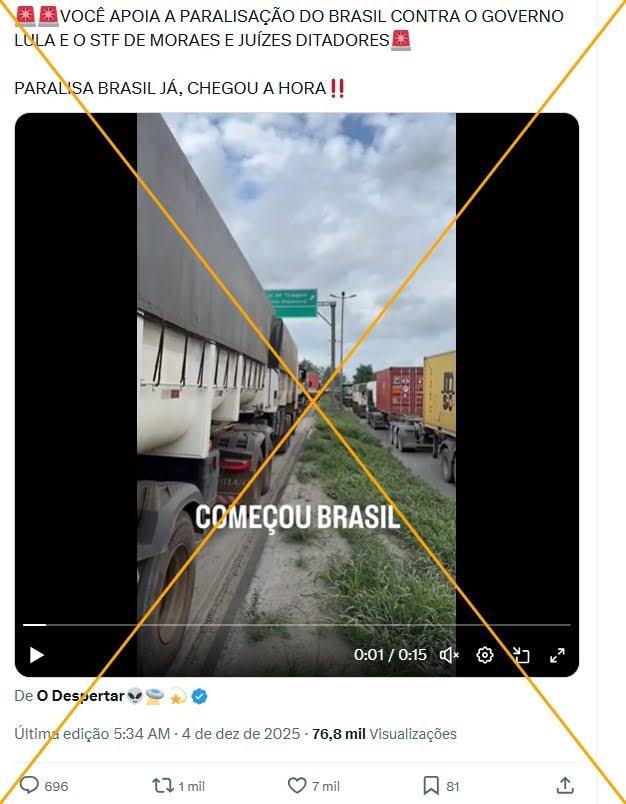Screen dimensions: 626x804
Task: Bookmark this post
Action: tap(430, 785)
